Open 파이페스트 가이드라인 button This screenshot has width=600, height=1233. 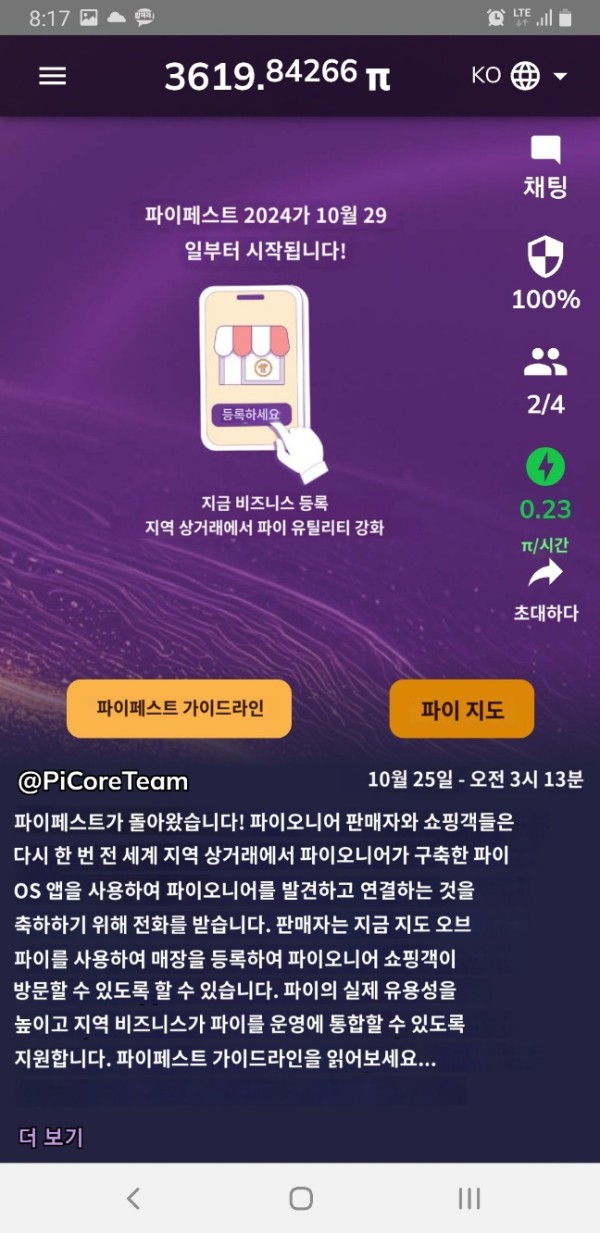click(179, 709)
